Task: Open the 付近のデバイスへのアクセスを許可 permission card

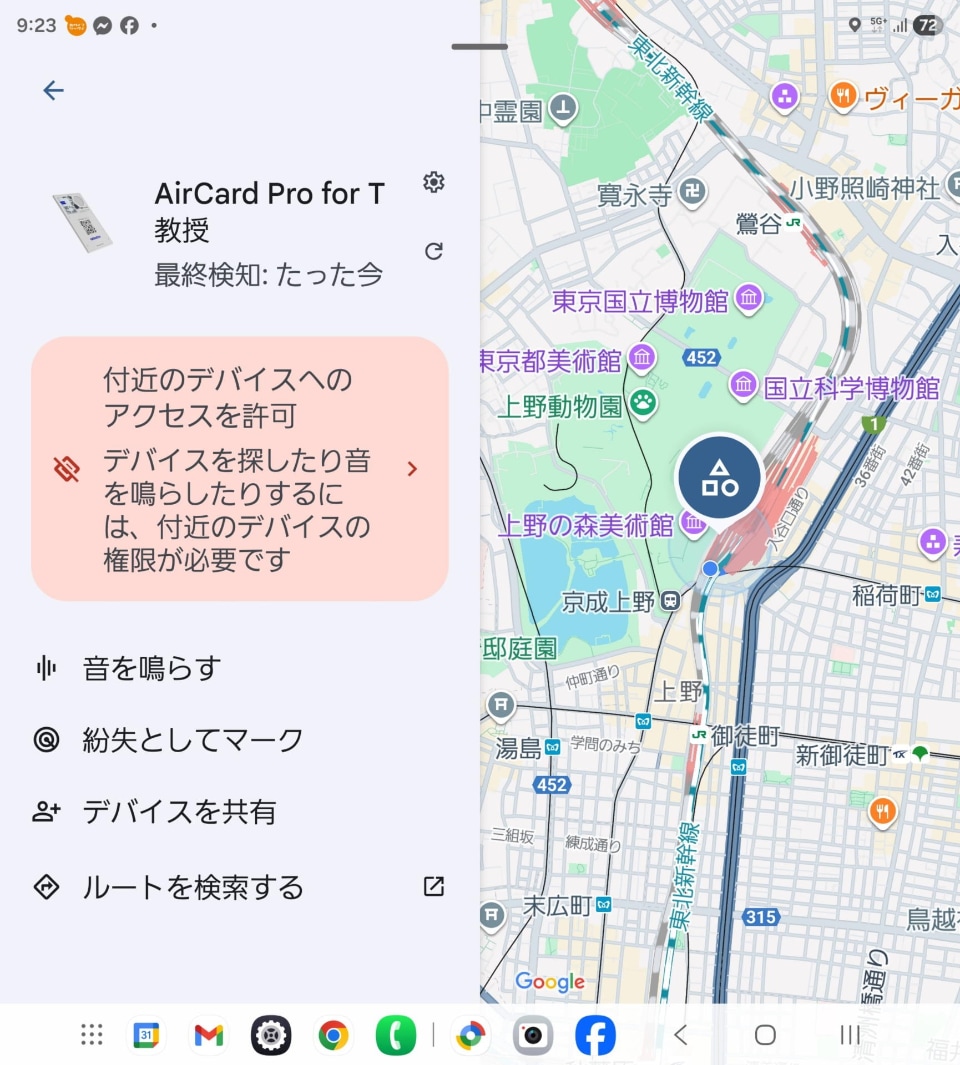Action: click(240, 469)
